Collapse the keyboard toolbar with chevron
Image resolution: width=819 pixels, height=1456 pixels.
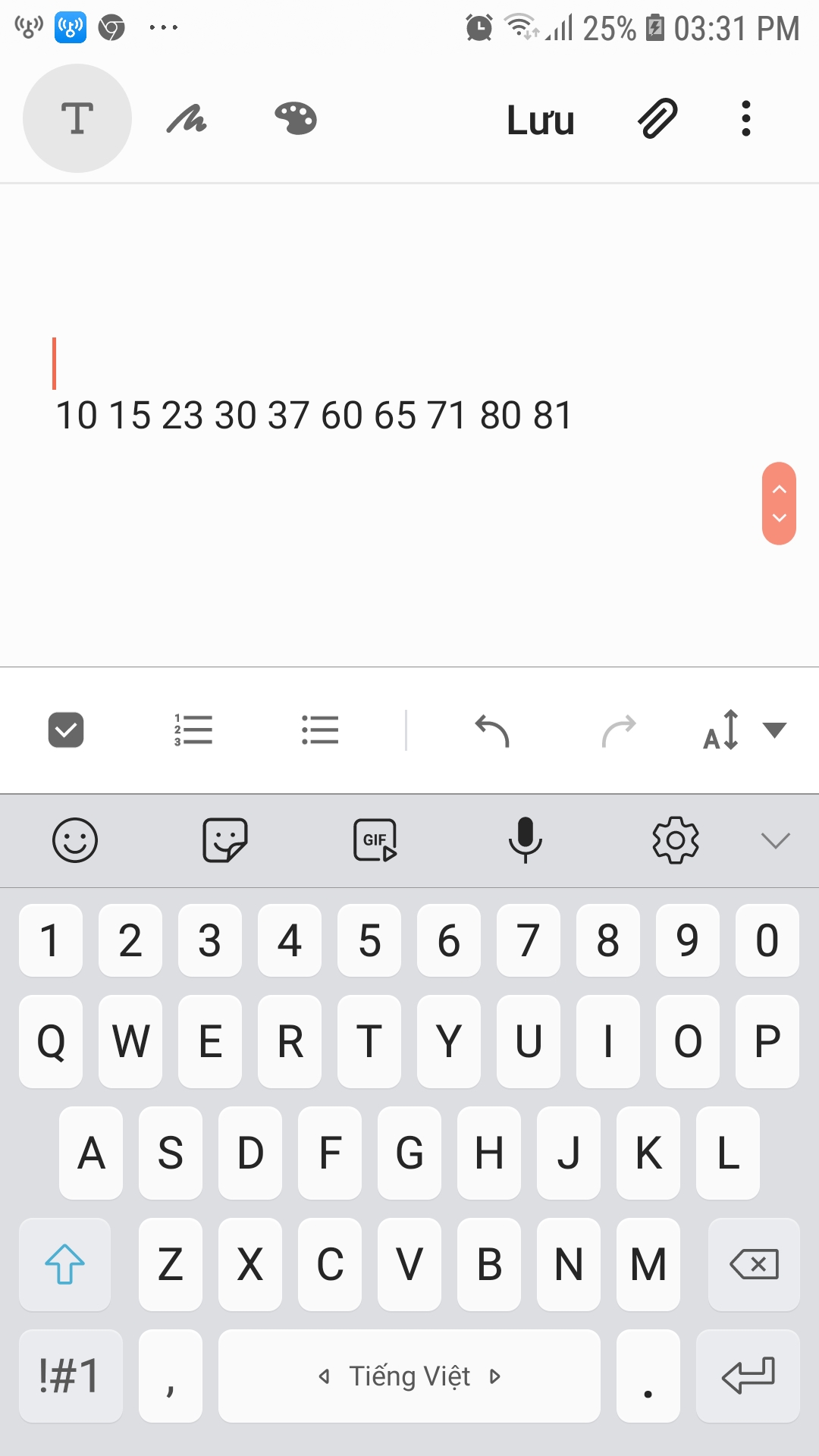pyautogui.click(x=775, y=840)
